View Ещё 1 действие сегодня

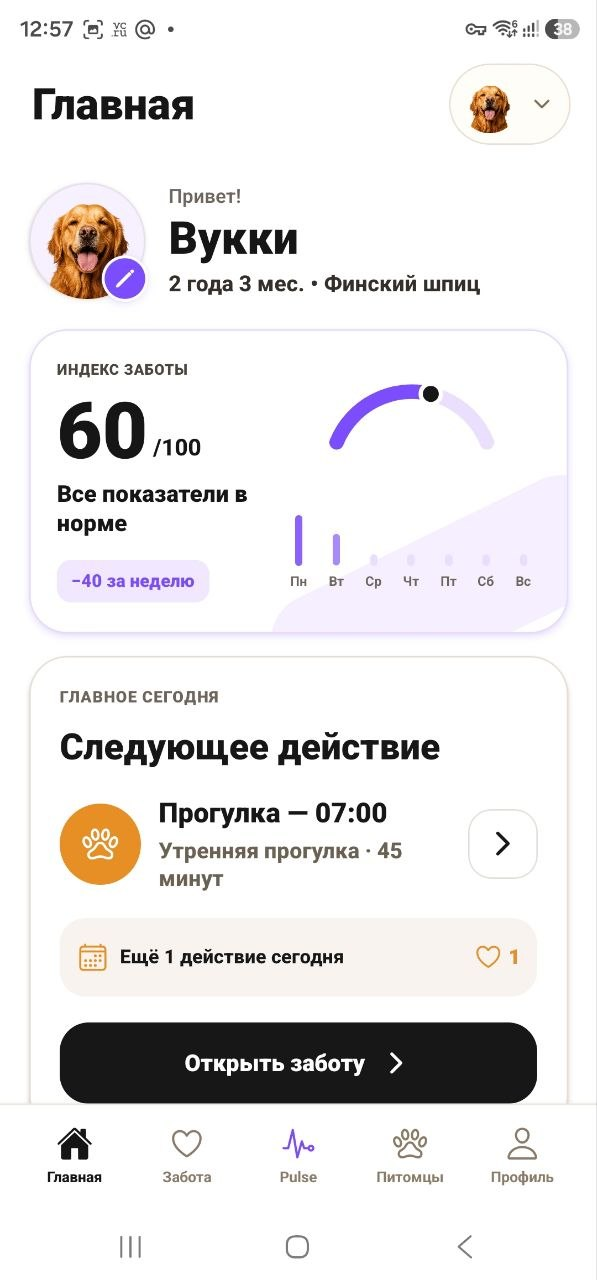point(298,957)
